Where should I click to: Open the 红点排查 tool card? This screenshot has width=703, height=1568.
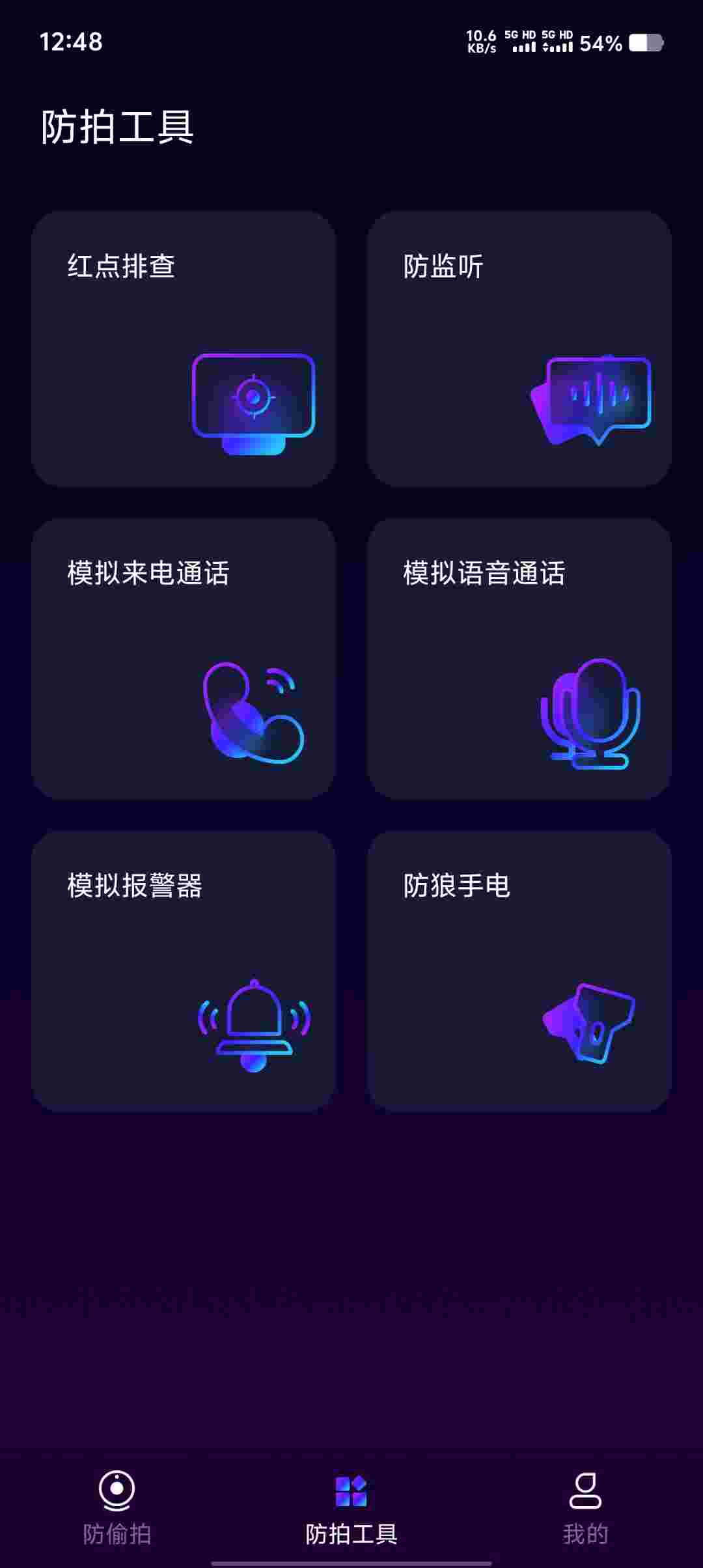pyautogui.click(x=184, y=348)
